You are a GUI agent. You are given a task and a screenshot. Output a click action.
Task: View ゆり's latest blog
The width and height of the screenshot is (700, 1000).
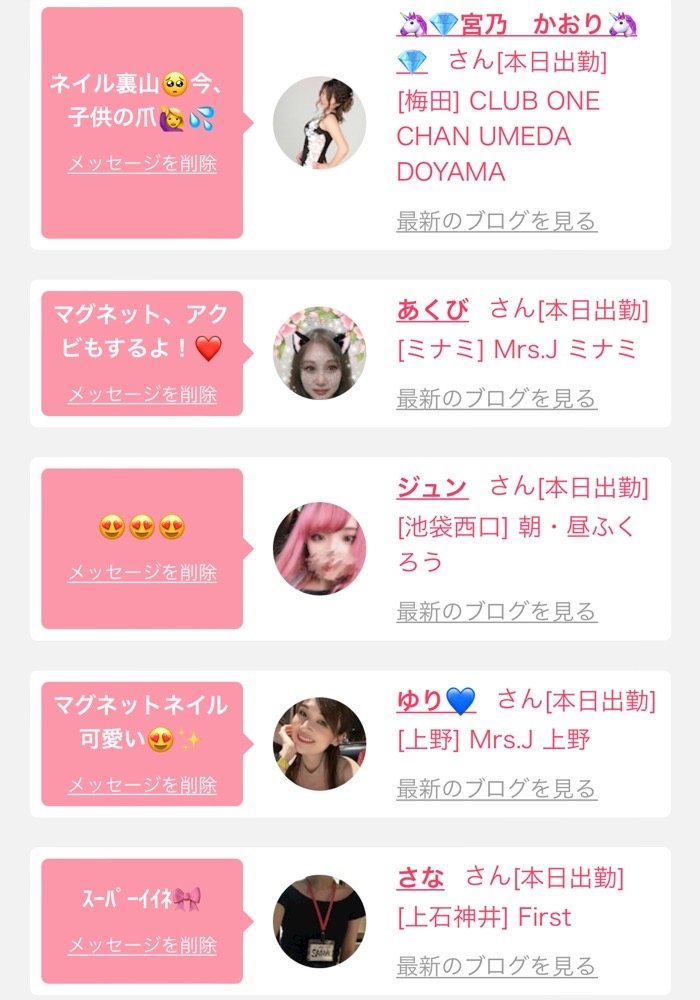point(496,788)
